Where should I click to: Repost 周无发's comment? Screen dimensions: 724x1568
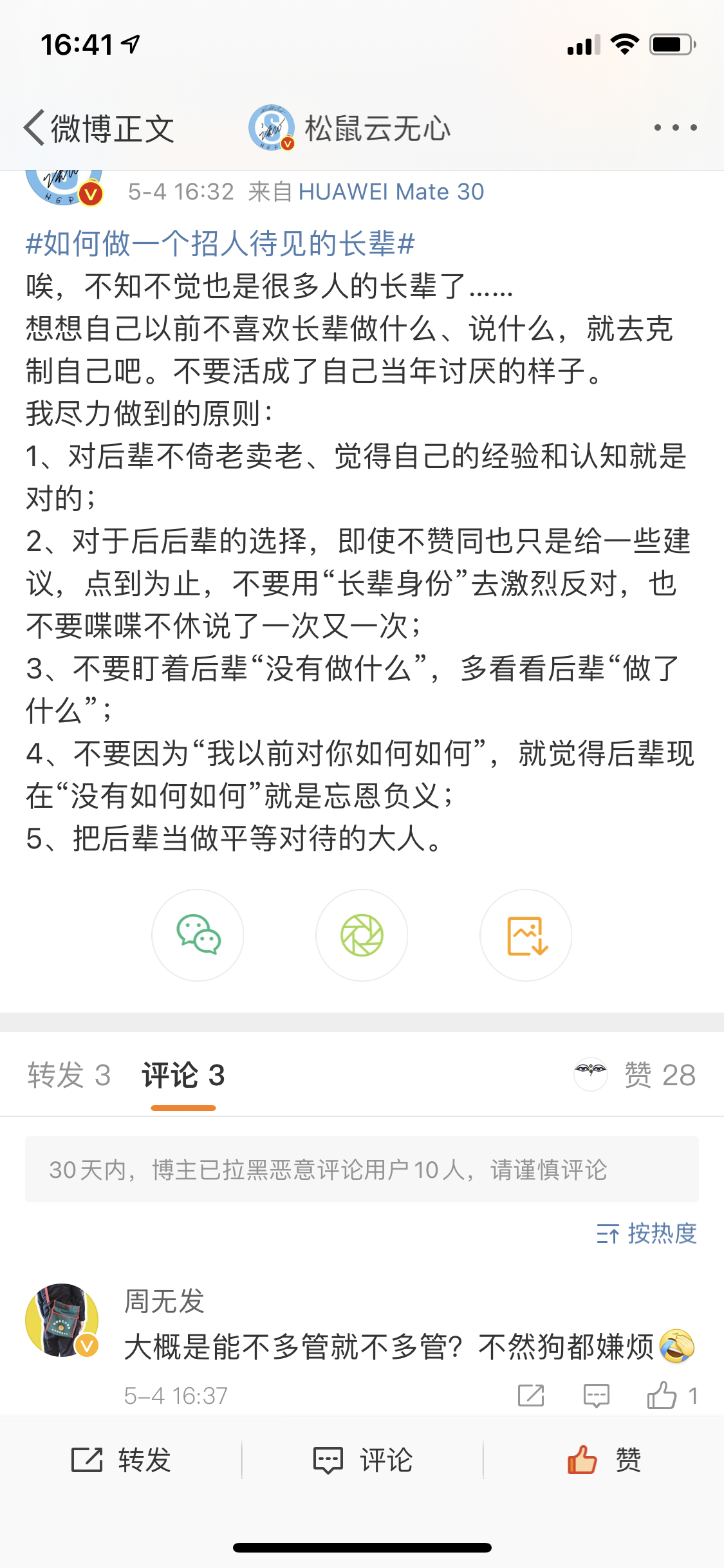point(531,1395)
